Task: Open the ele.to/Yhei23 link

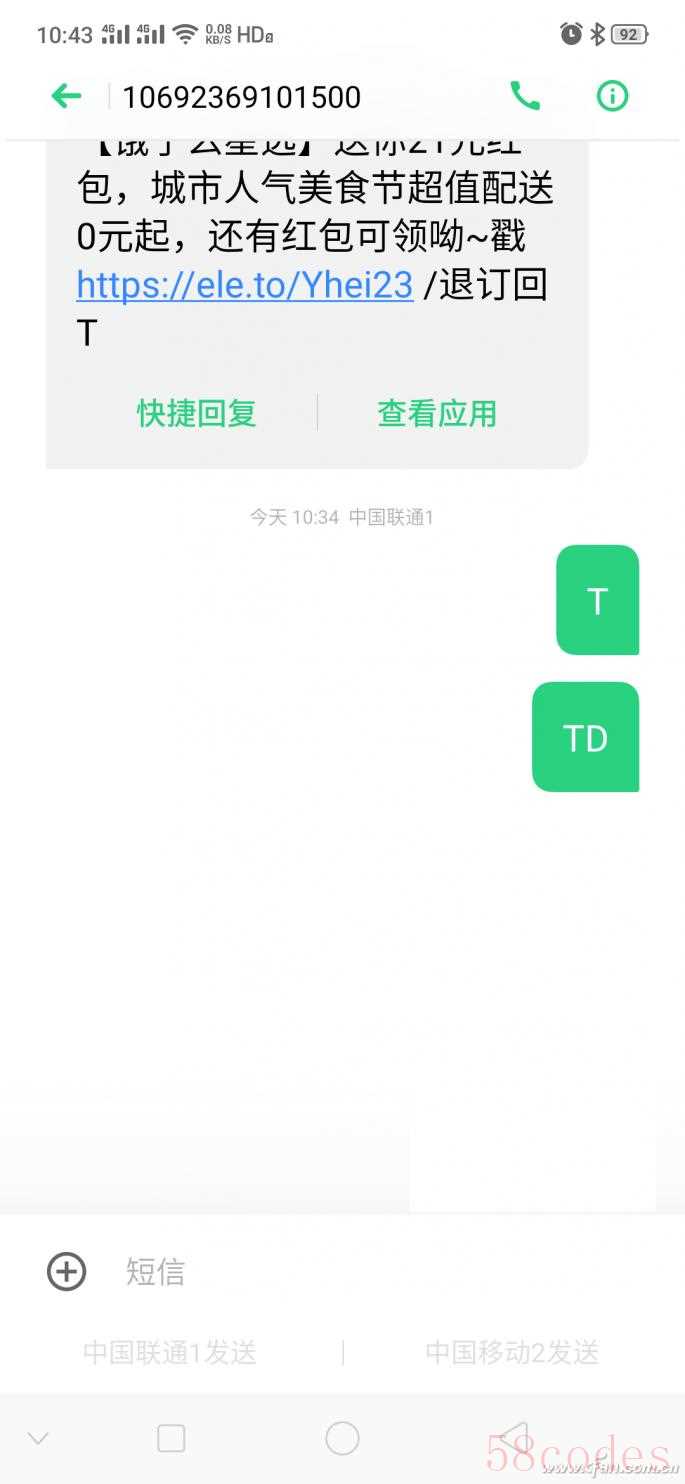Action: pos(245,285)
